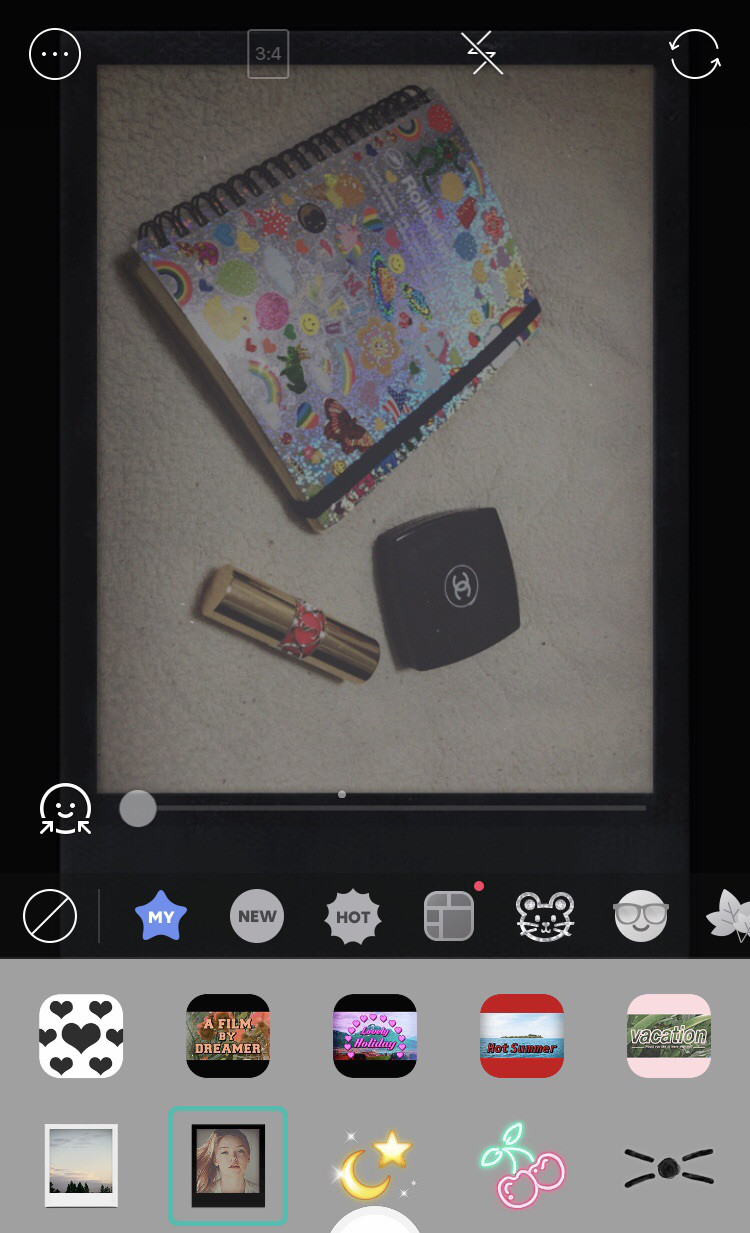Remove the current sticker with the none icon
Image resolution: width=750 pixels, height=1233 pixels.
pyautogui.click(x=50, y=916)
